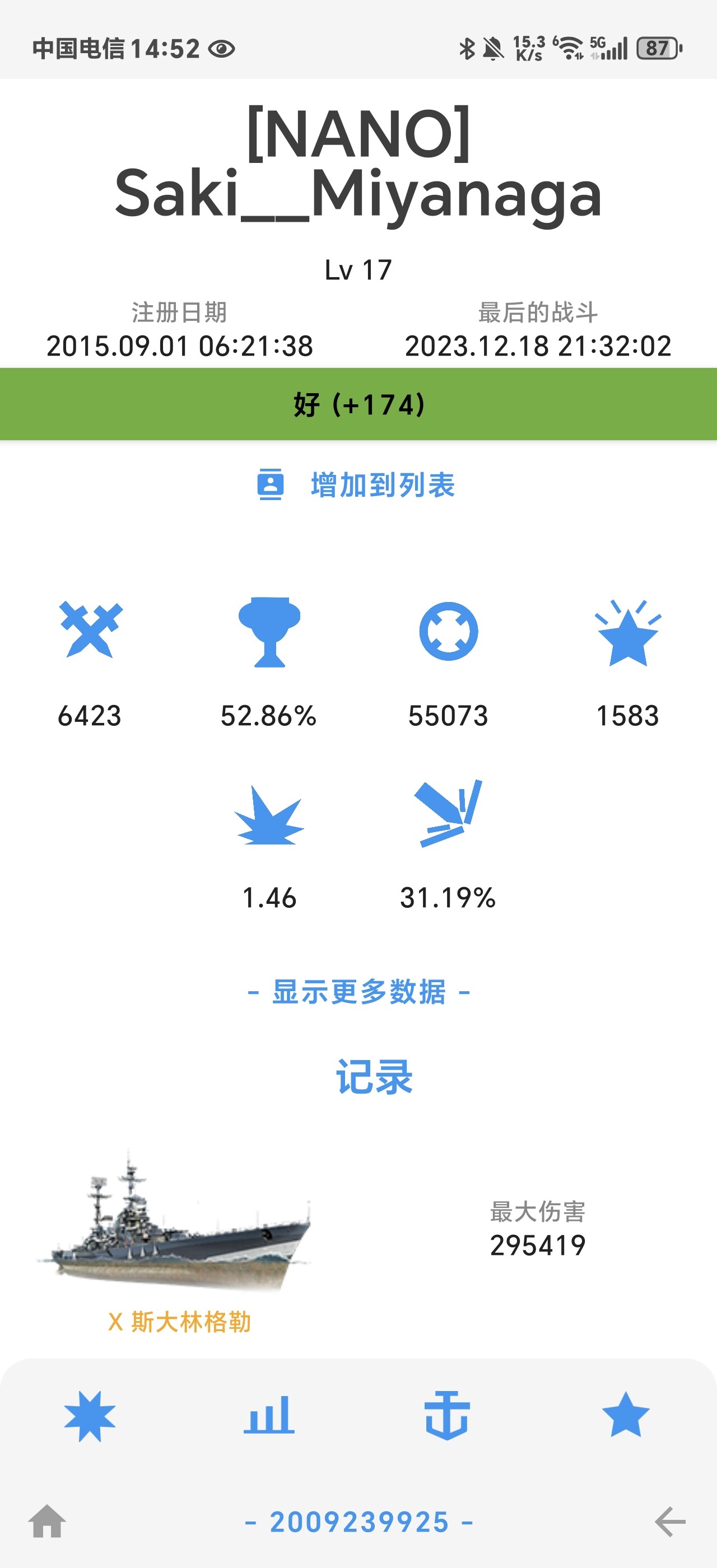Switch to the star tab in bottom bar

click(x=626, y=1416)
